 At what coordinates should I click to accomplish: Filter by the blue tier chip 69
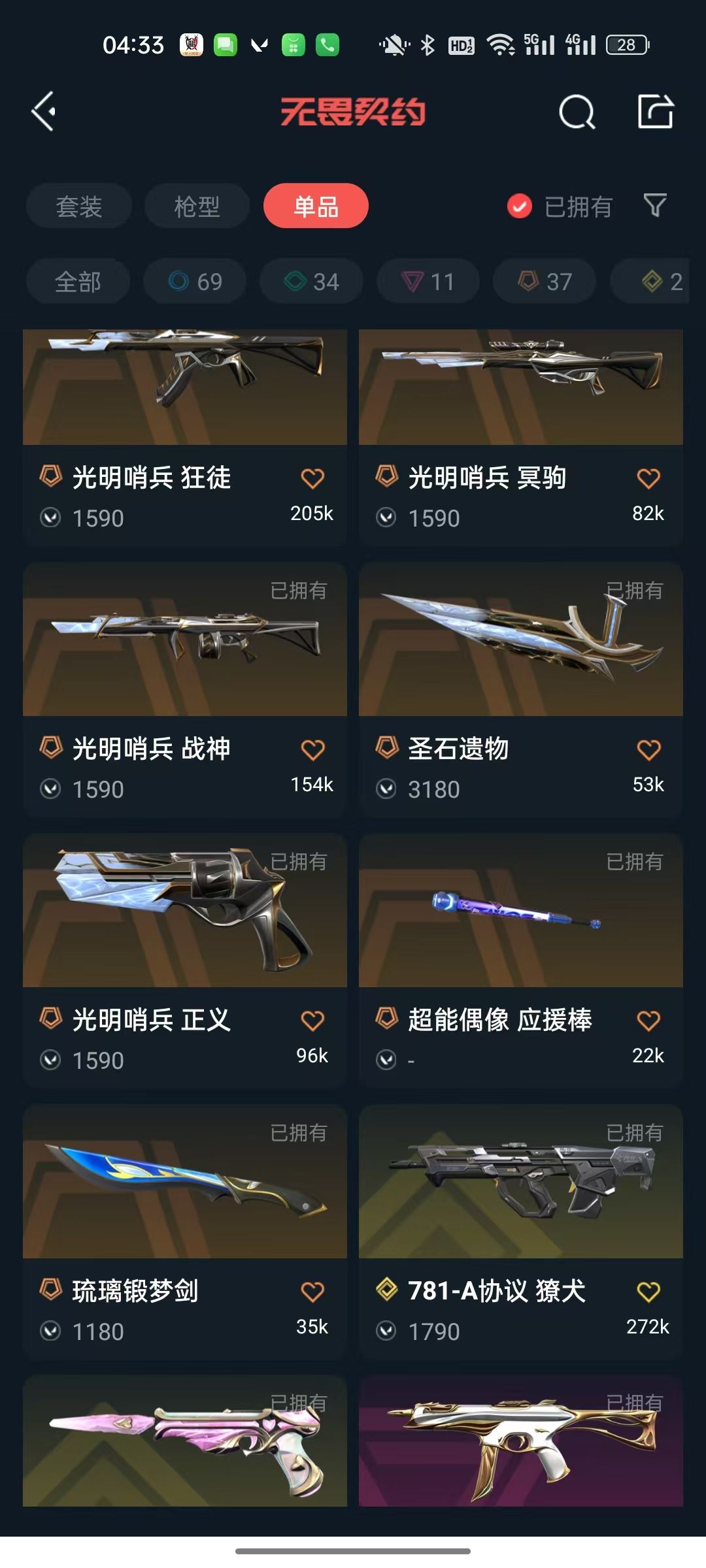pos(195,282)
